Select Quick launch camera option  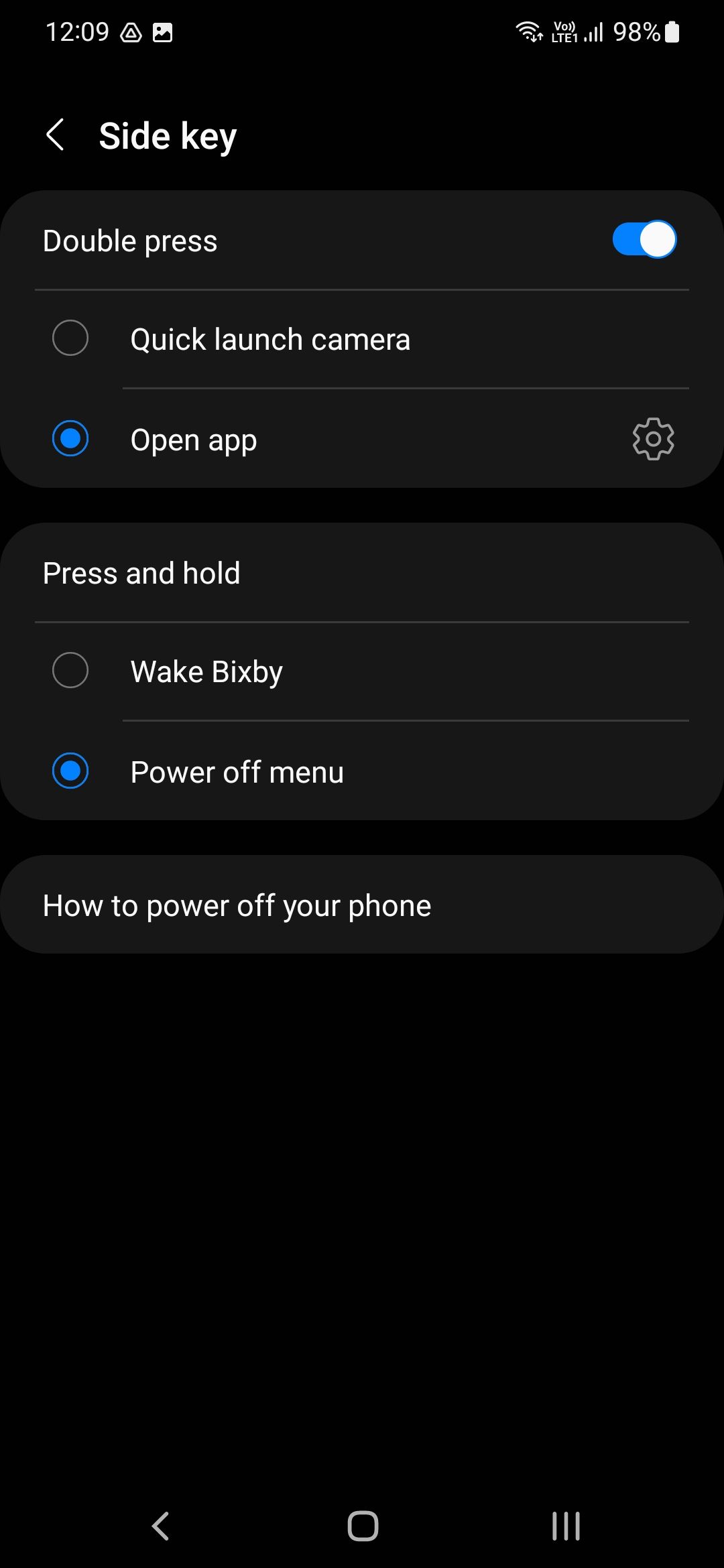coord(70,338)
